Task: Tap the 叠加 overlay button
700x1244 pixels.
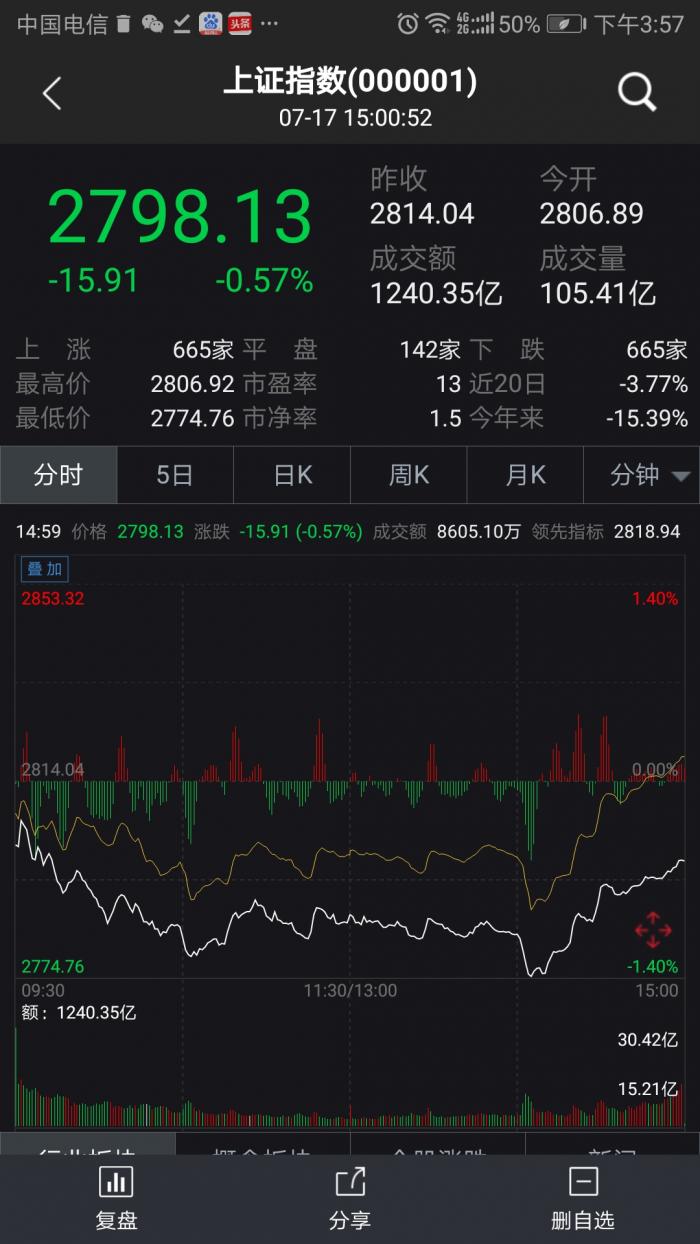Action: tap(45, 569)
